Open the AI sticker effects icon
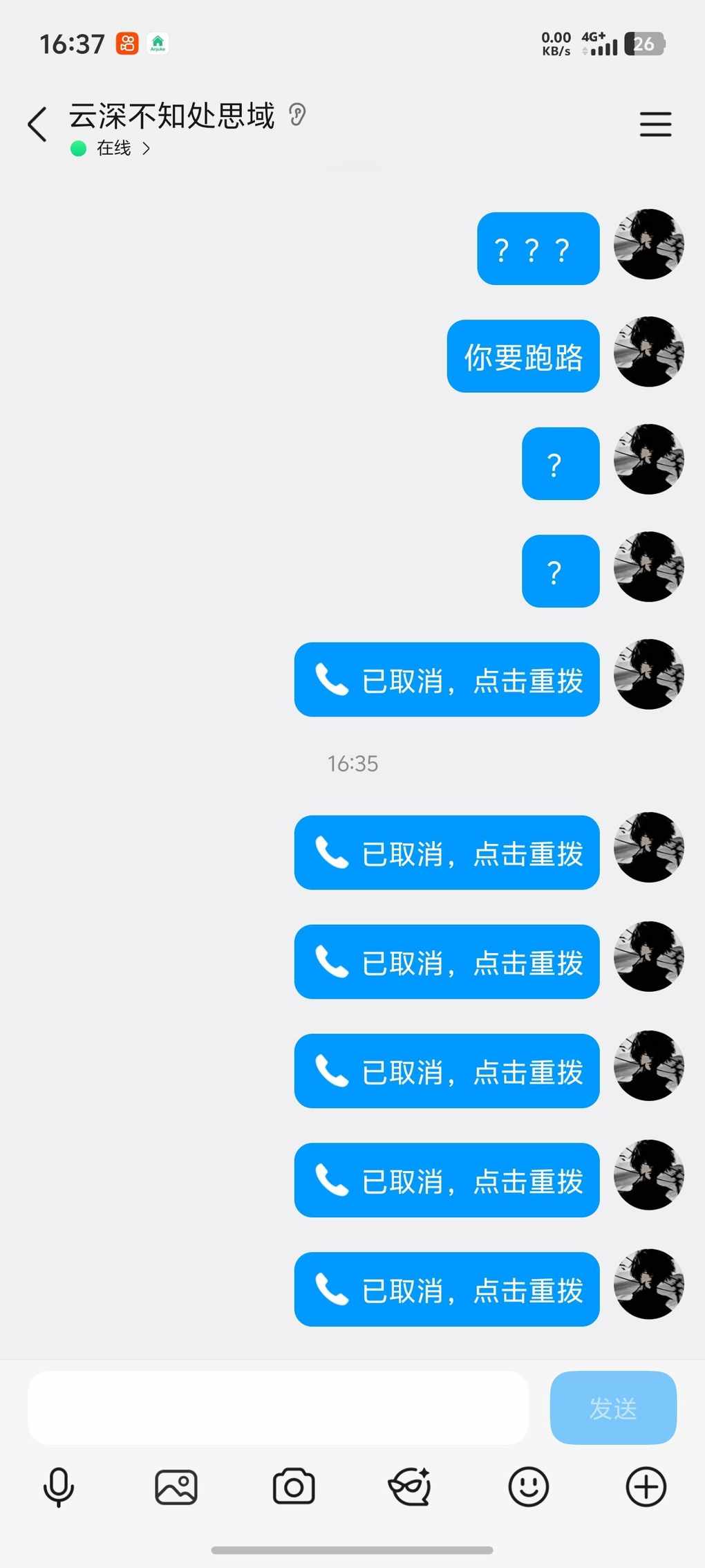This screenshot has height=1568, width=705. 411,1486
